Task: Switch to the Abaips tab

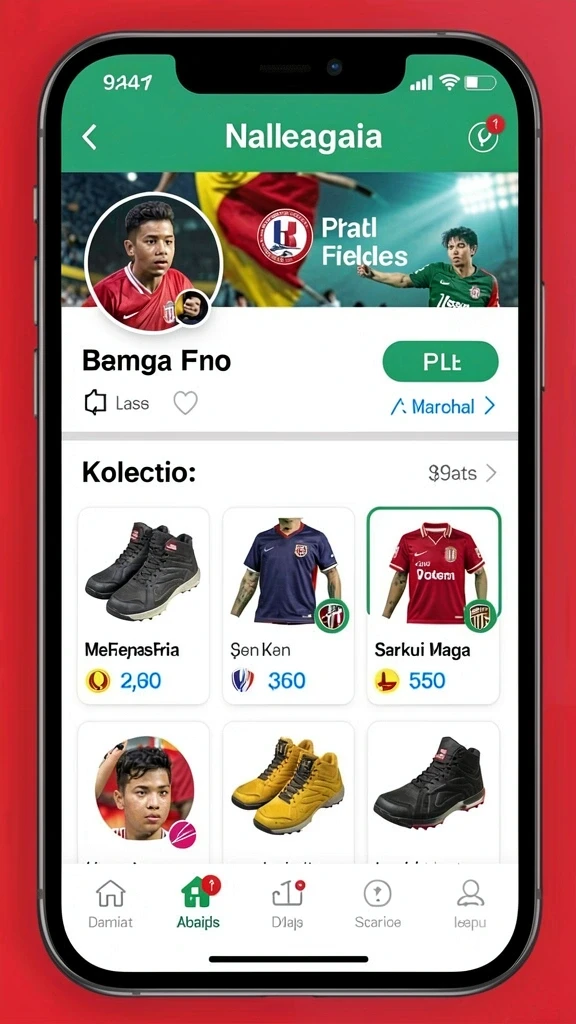Action: [198, 904]
